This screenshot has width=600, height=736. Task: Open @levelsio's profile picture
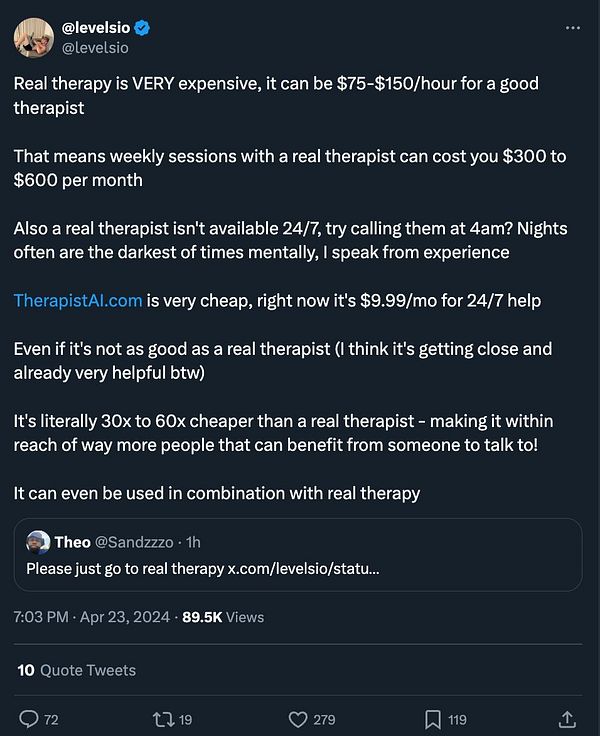(x=34, y=37)
